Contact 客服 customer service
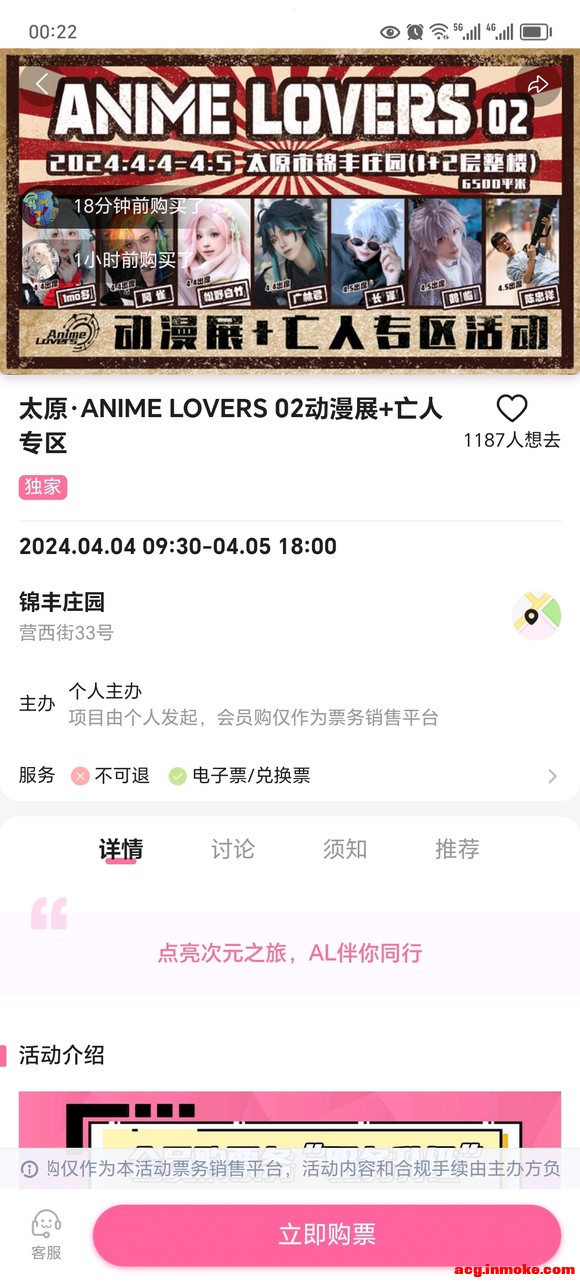Image resolution: width=580 pixels, height=1282 pixels. click(46, 1236)
